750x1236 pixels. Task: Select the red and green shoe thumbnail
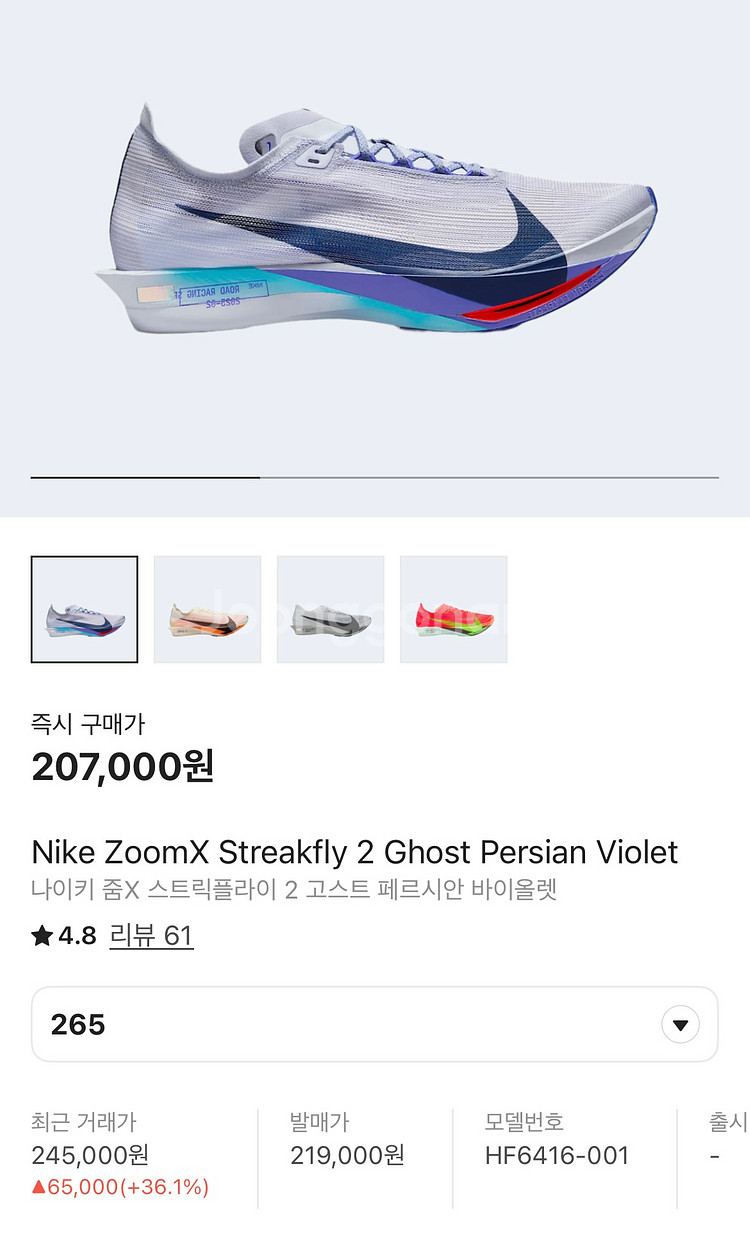pos(454,609)
